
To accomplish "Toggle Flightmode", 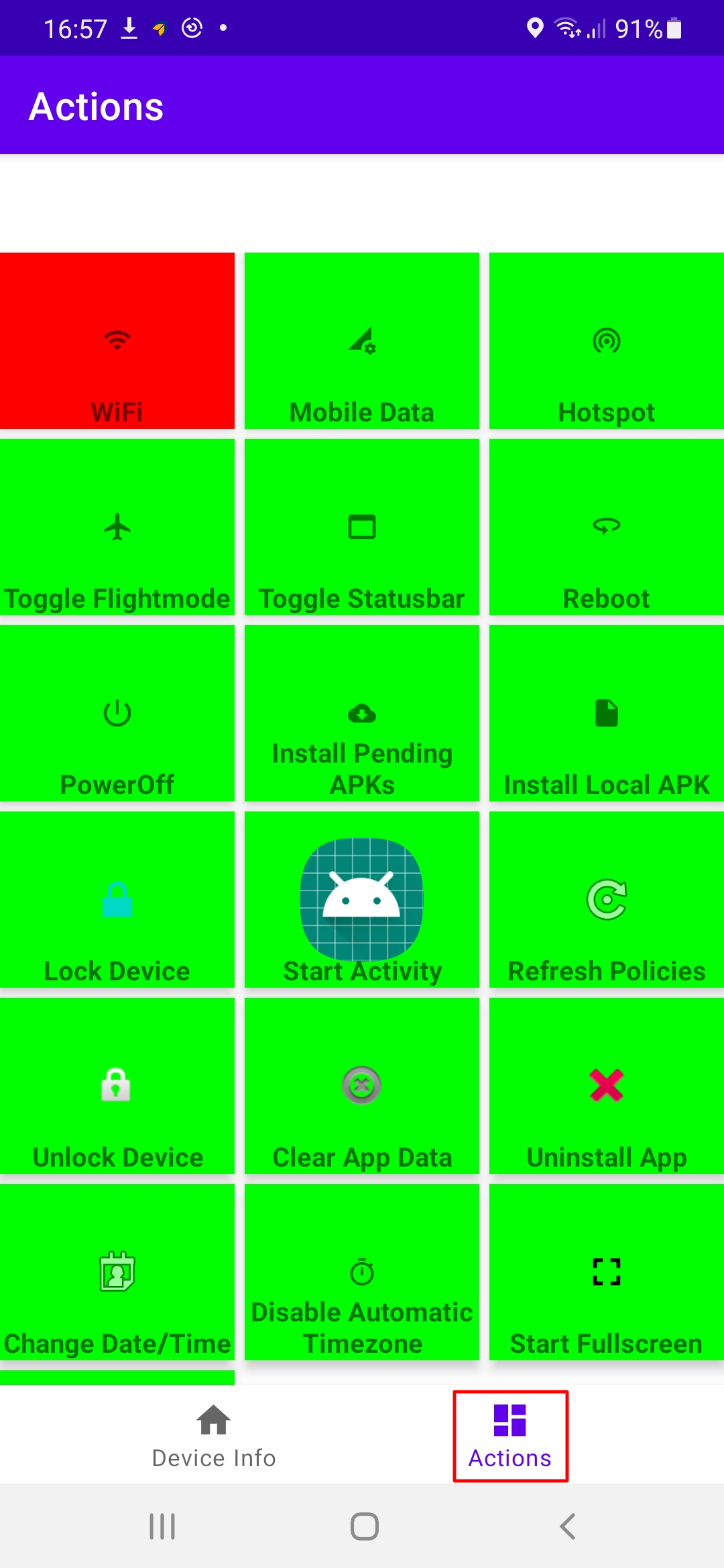I will (117, 527).
